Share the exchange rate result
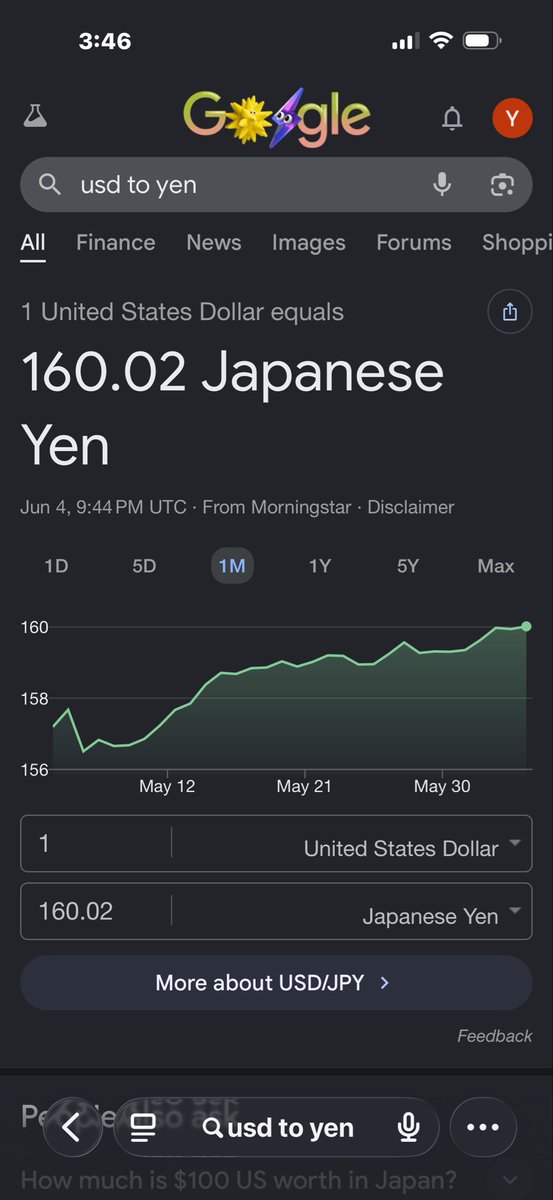The width and height of the screenshot is (553, 1200). coord(510,312)
